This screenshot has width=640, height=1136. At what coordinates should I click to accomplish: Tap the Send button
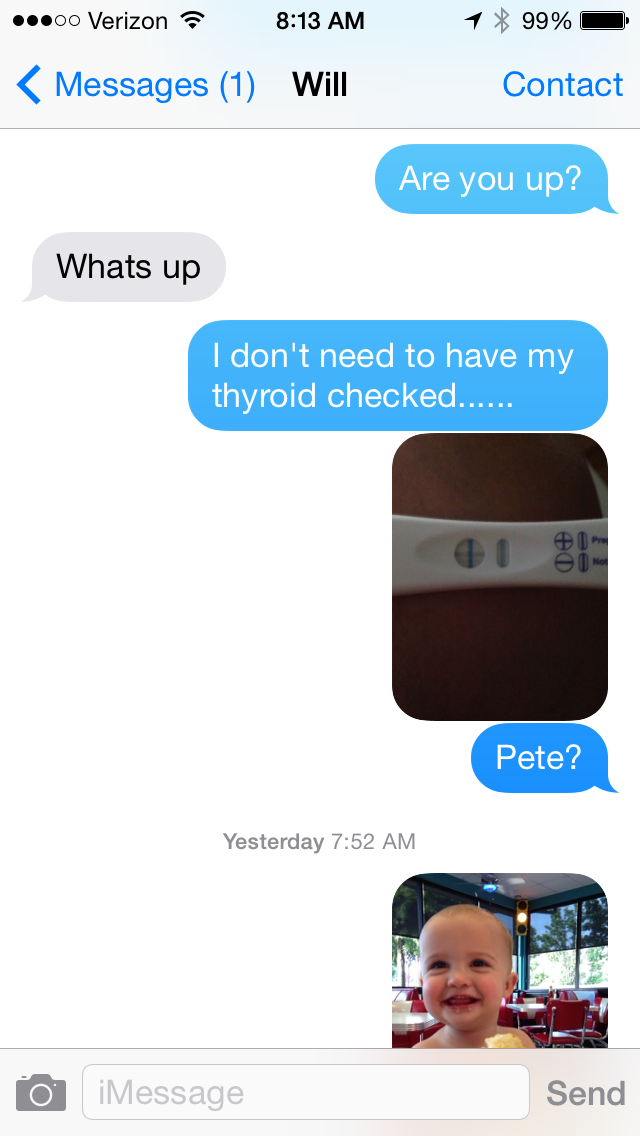pyautogui.click(x=585, y=1093)
